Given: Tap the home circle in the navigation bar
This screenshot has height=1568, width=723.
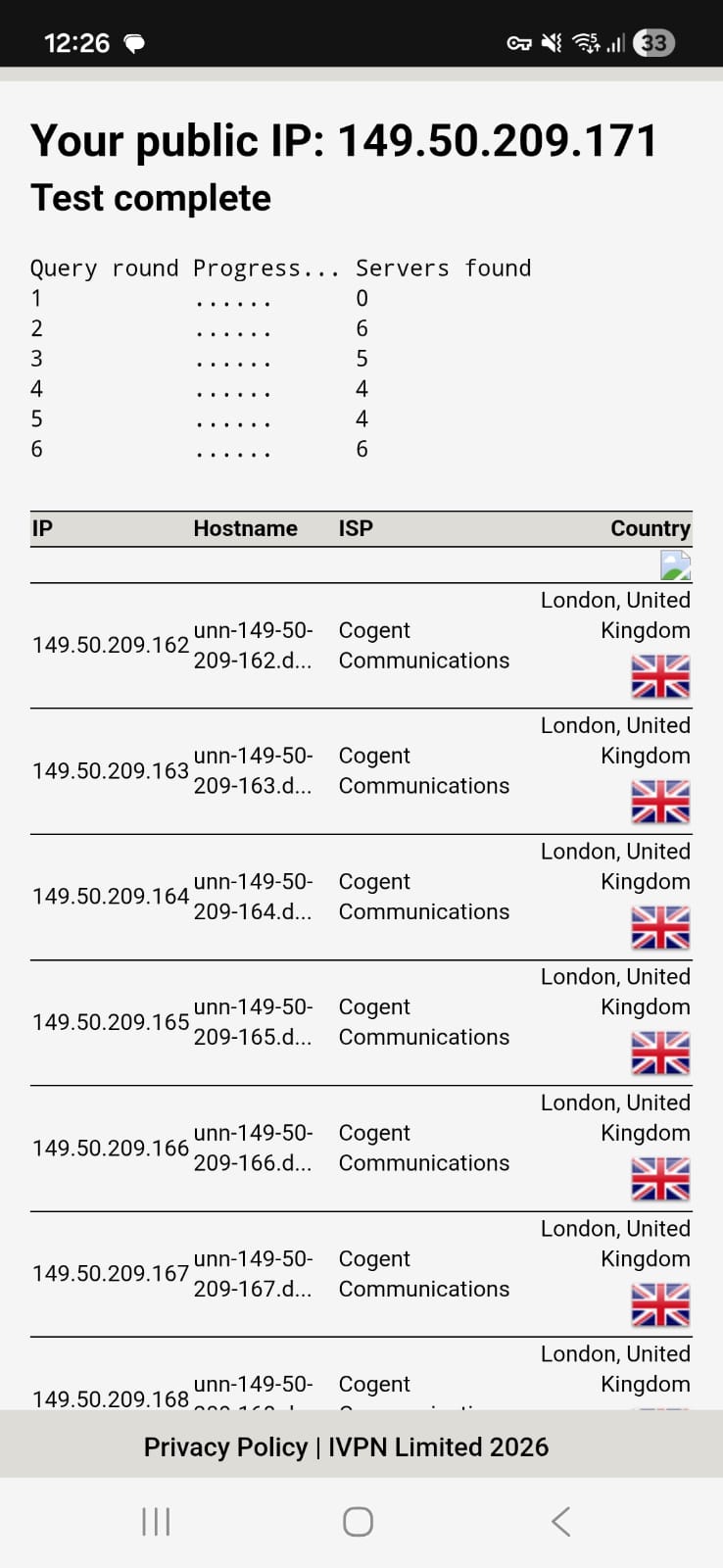Looking at the screenshot, I should coord(358,1521).
